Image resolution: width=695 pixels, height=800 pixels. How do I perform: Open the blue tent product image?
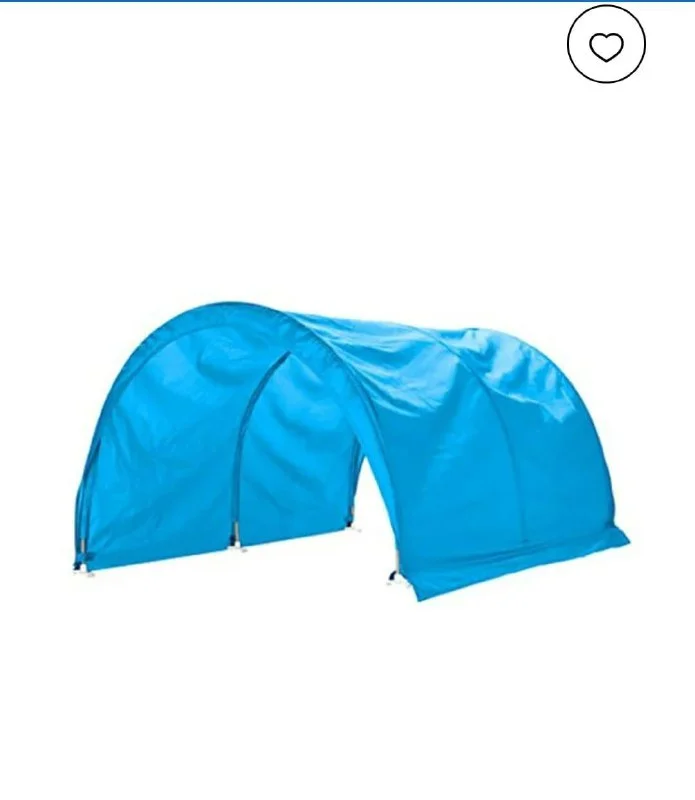tap(350, 450)
